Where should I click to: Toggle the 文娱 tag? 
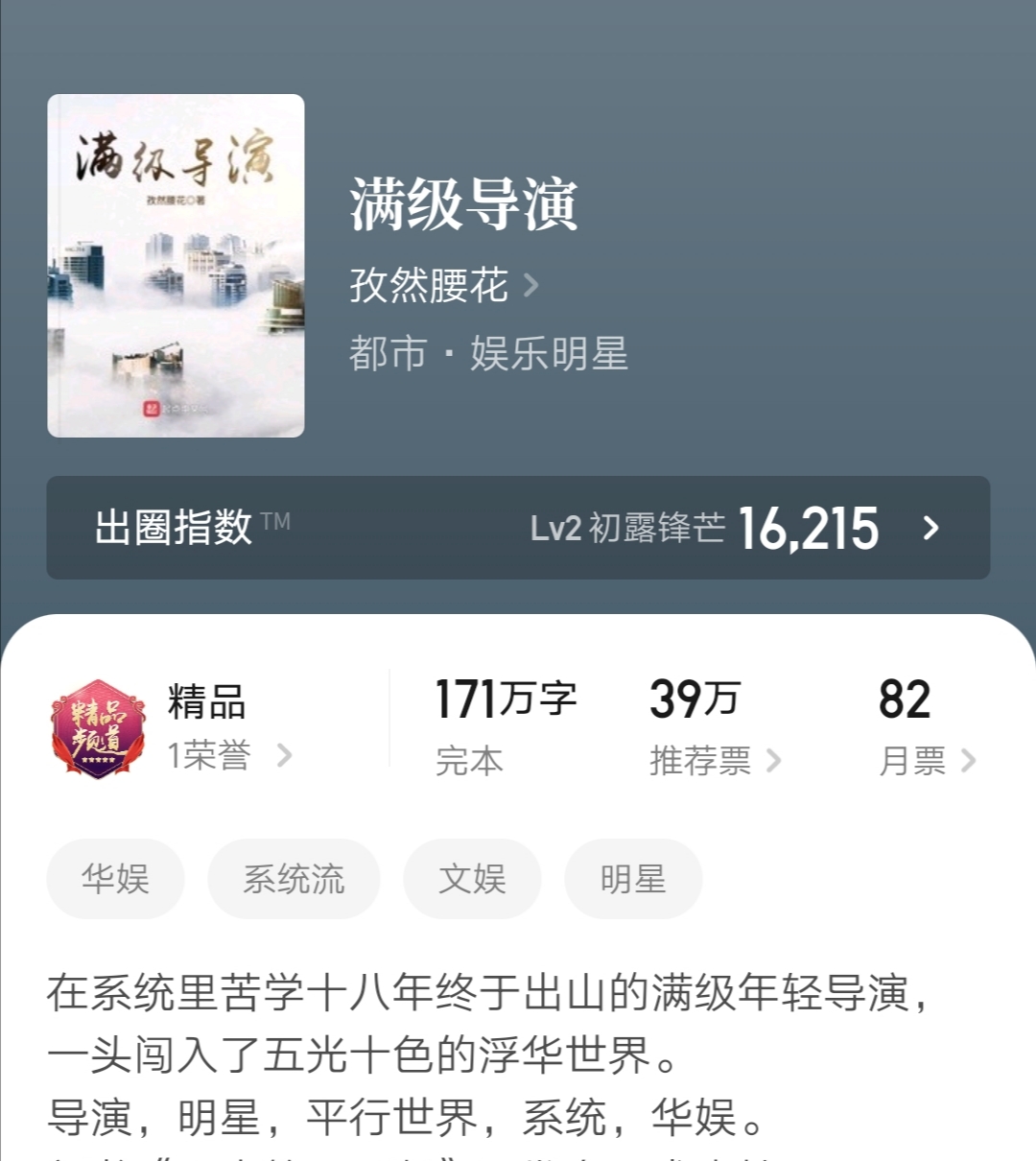tap(471, 878)
